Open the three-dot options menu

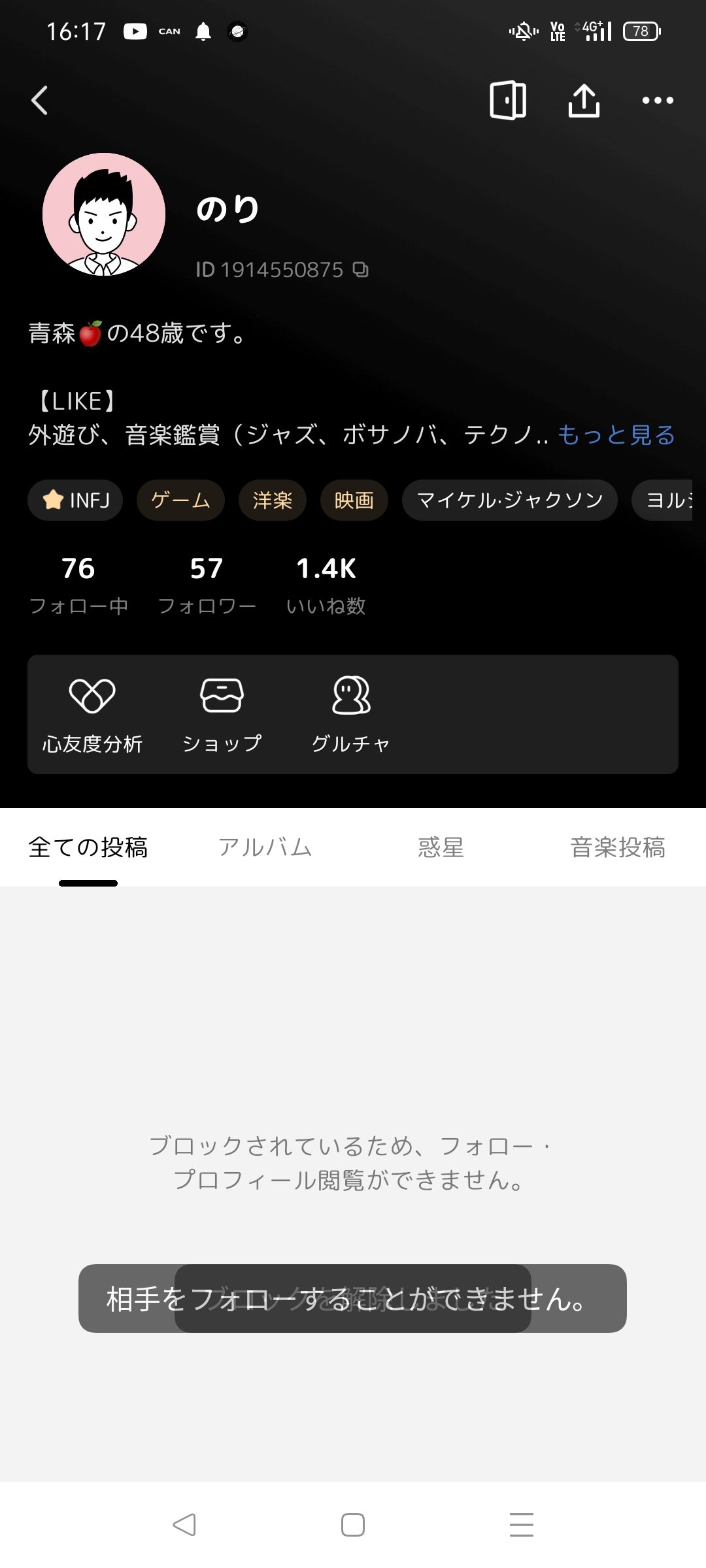pyautogui.click(x=657, y=99)
